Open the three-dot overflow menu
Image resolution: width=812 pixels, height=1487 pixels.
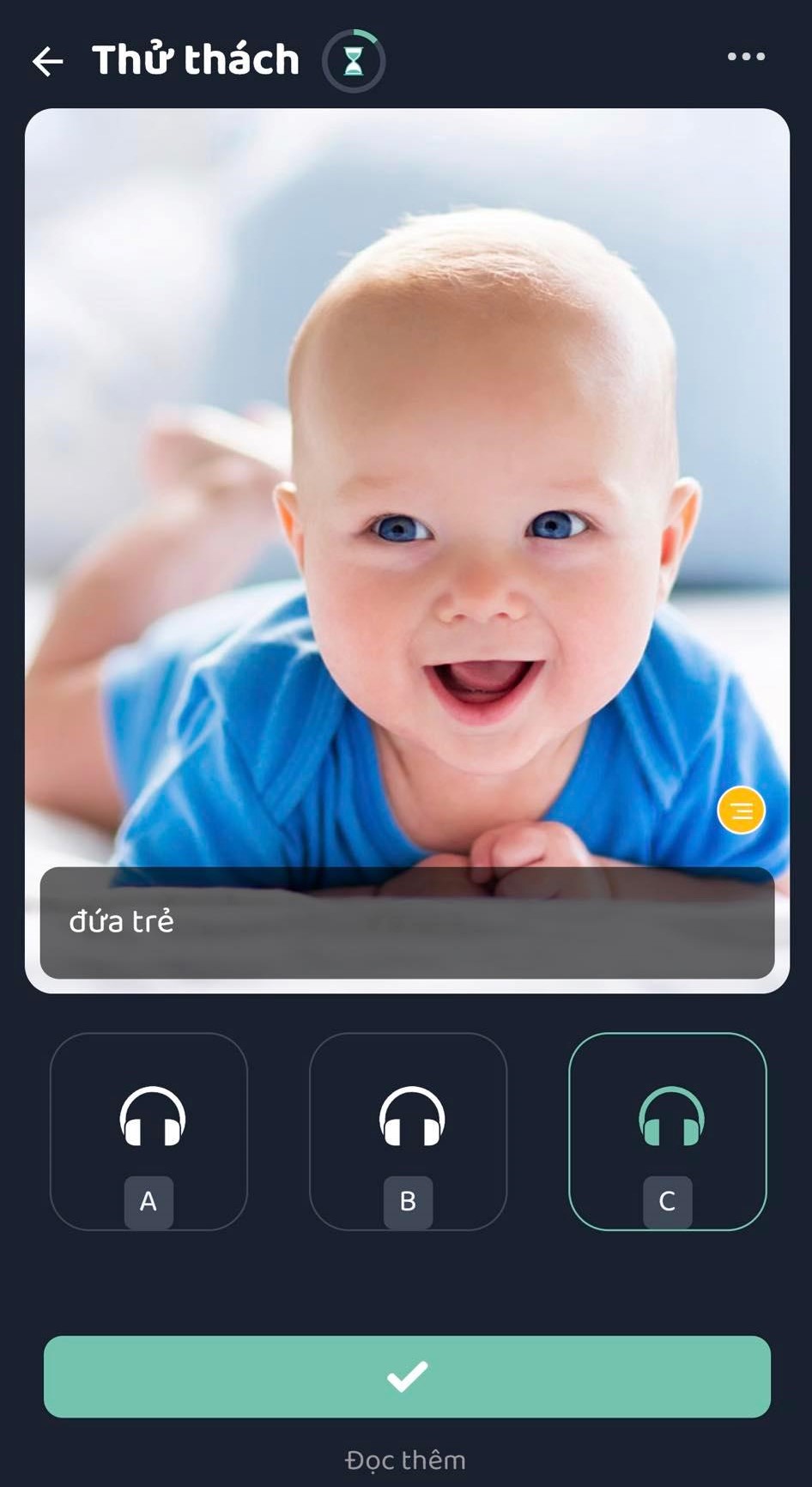click(x=746, y=57)
